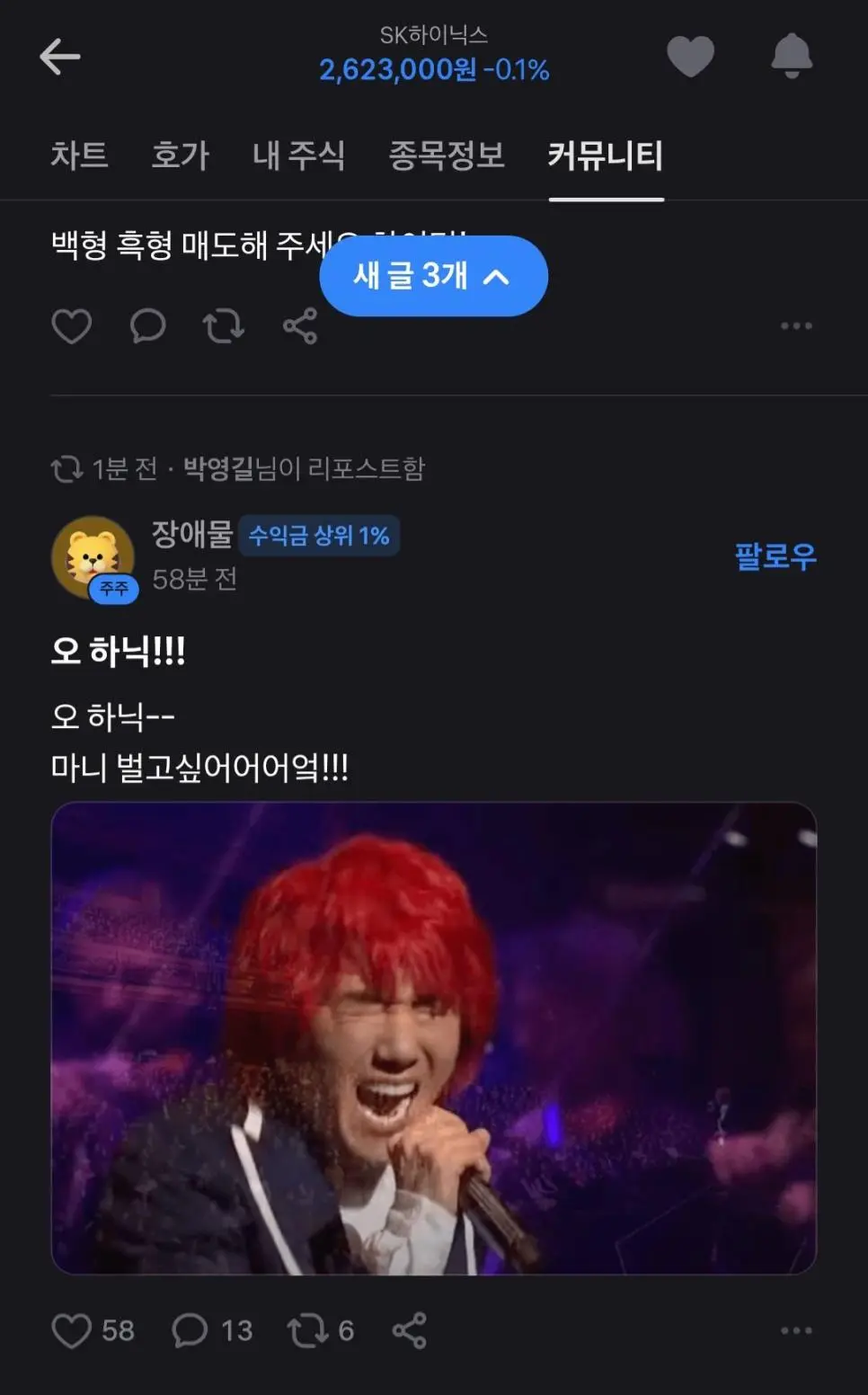Tap the 새 글 3개 button
This screenshot has width=868, height=1395.
[x=433, y=276]
